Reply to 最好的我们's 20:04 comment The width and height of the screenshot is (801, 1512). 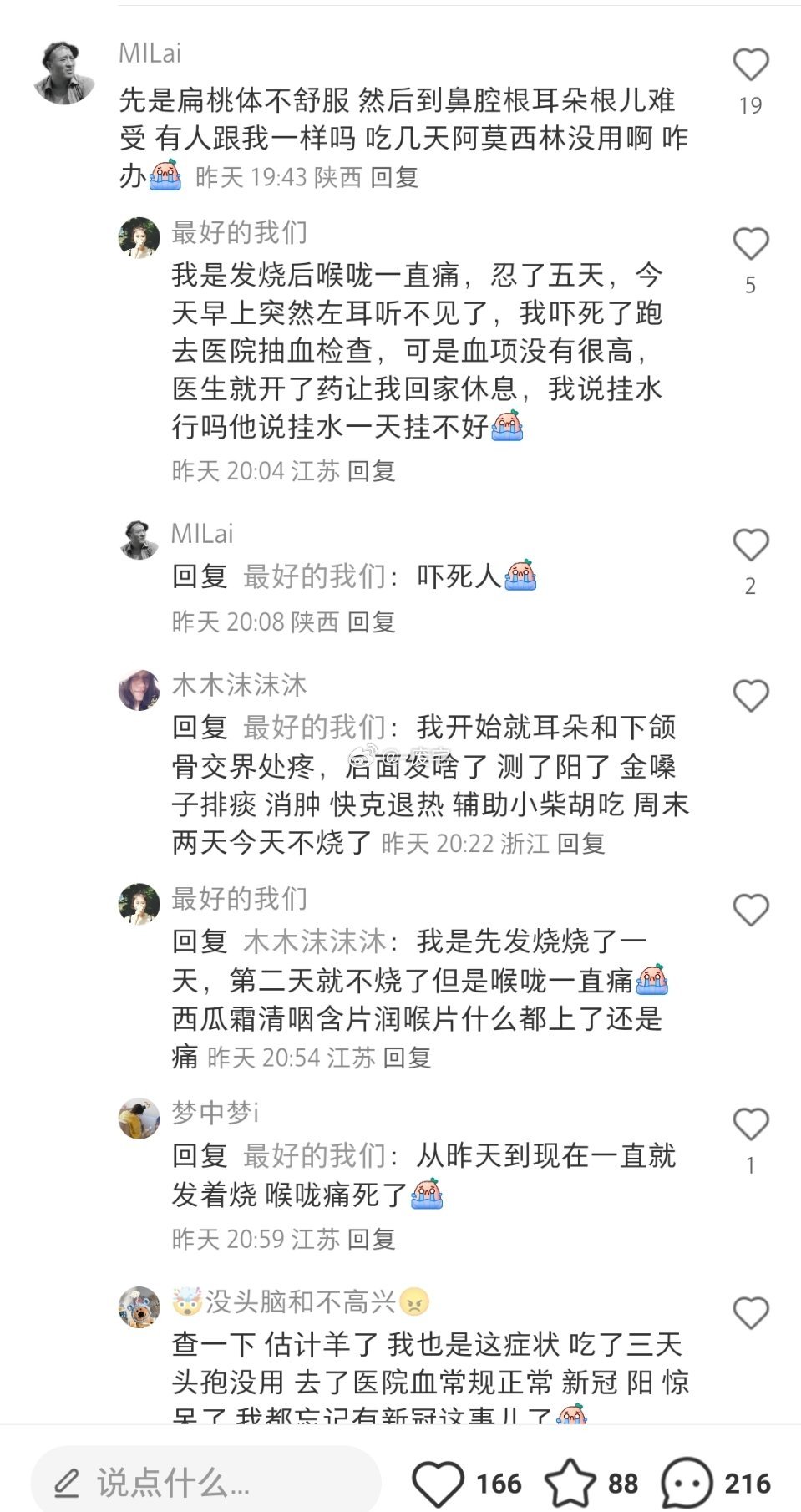click(x=372, y=471)
